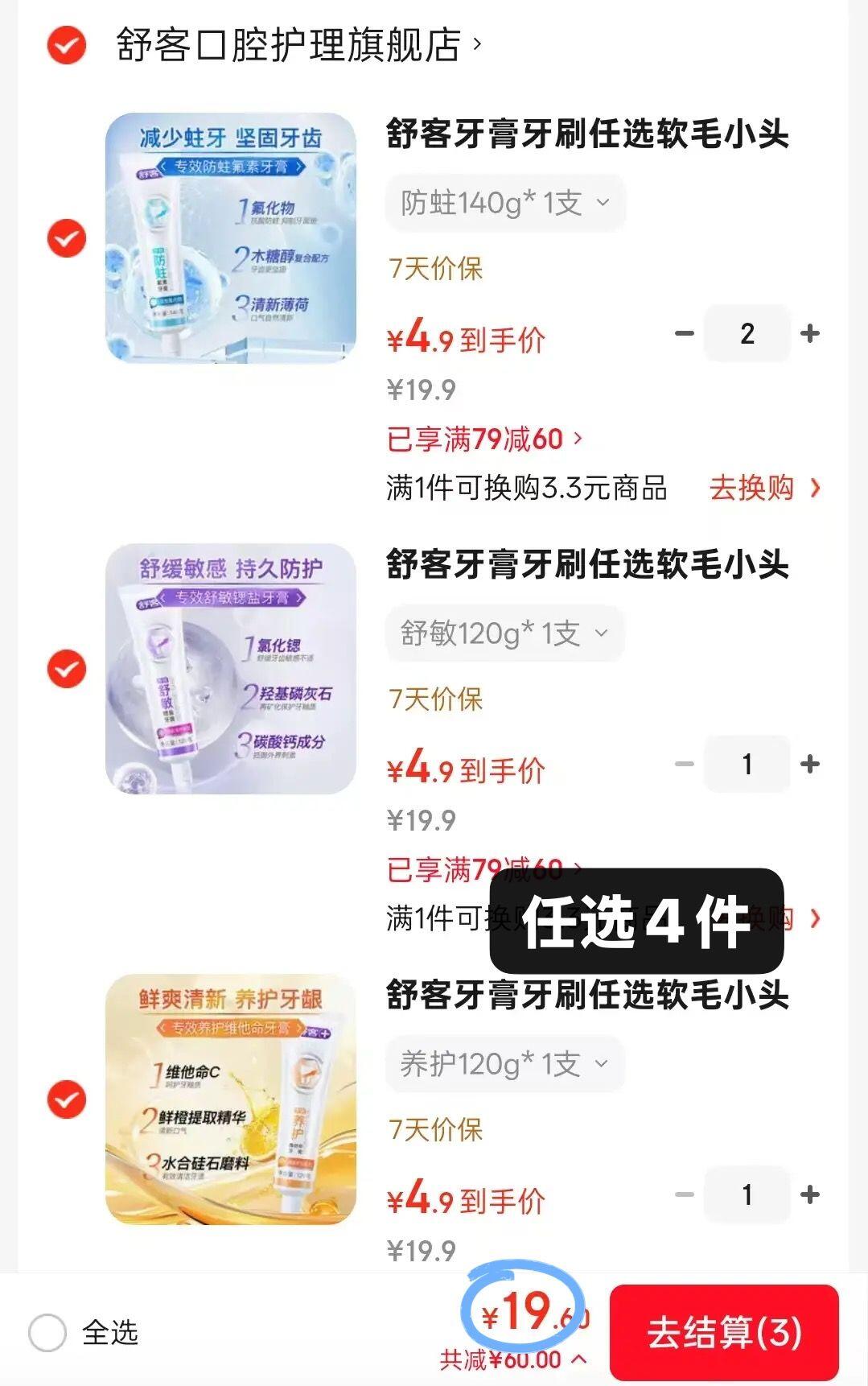868x1386 pixels.
Task: Increase quantity of 养护120g toothpaste
Action: tap(810, 1194)
